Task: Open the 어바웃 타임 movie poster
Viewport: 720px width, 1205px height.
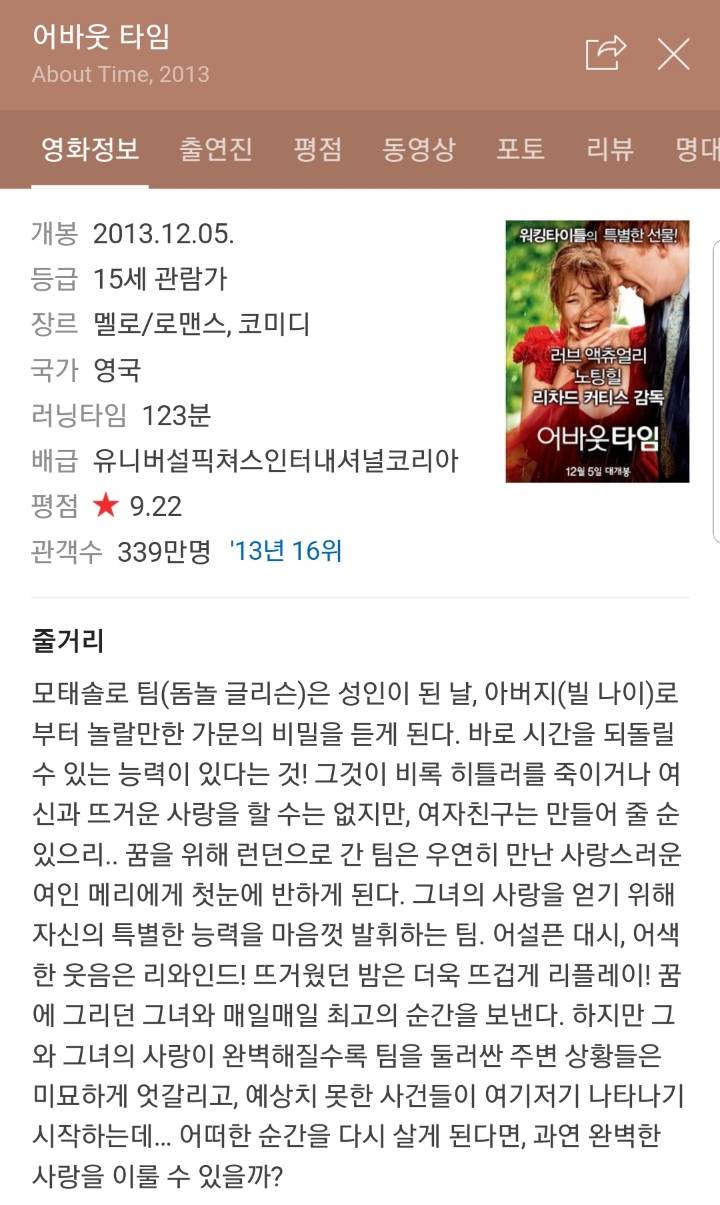Action: 597,351
